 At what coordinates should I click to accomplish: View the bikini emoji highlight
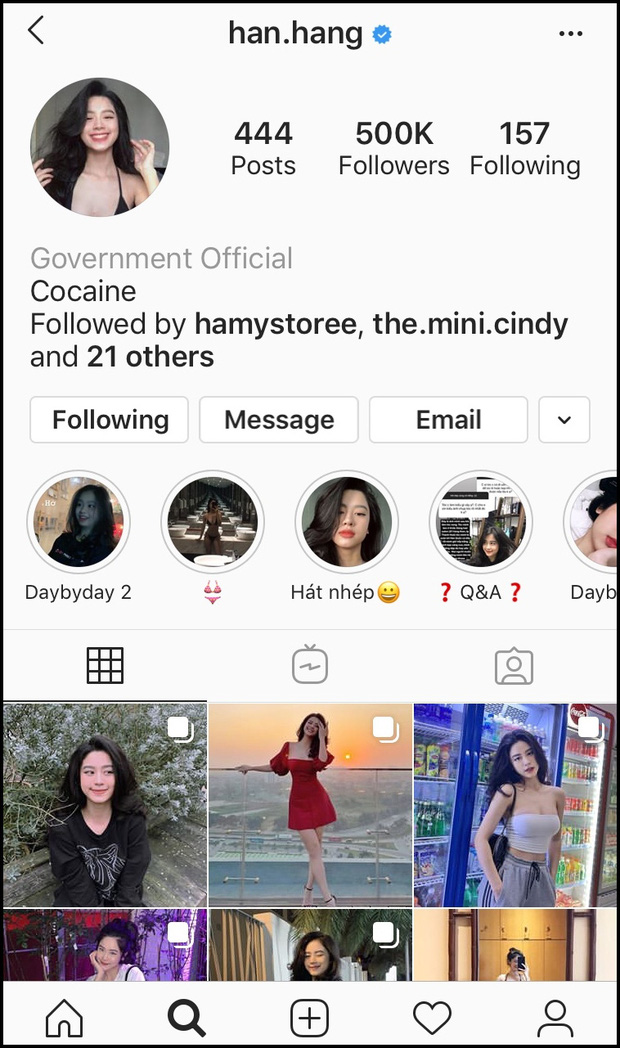212,522
